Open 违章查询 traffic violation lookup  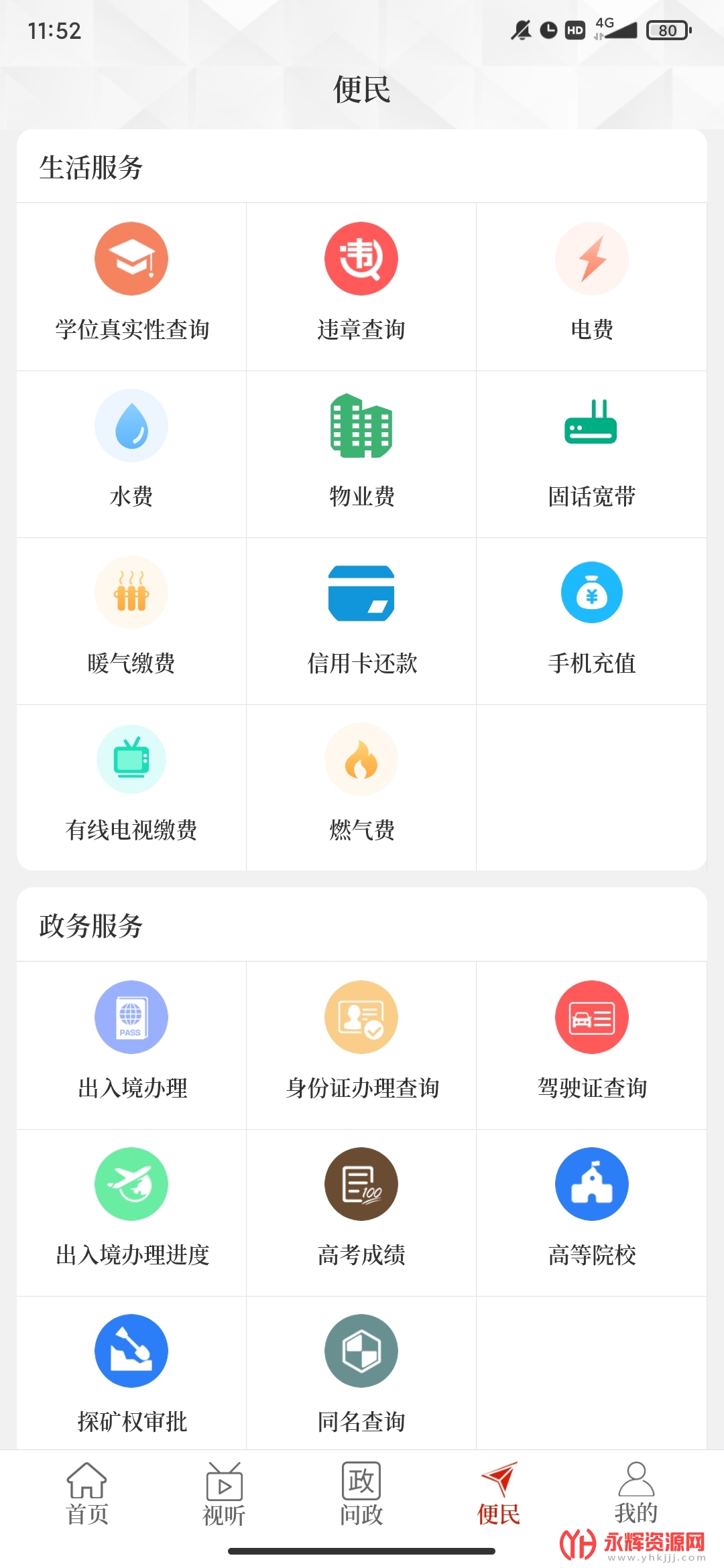(361, 287)
